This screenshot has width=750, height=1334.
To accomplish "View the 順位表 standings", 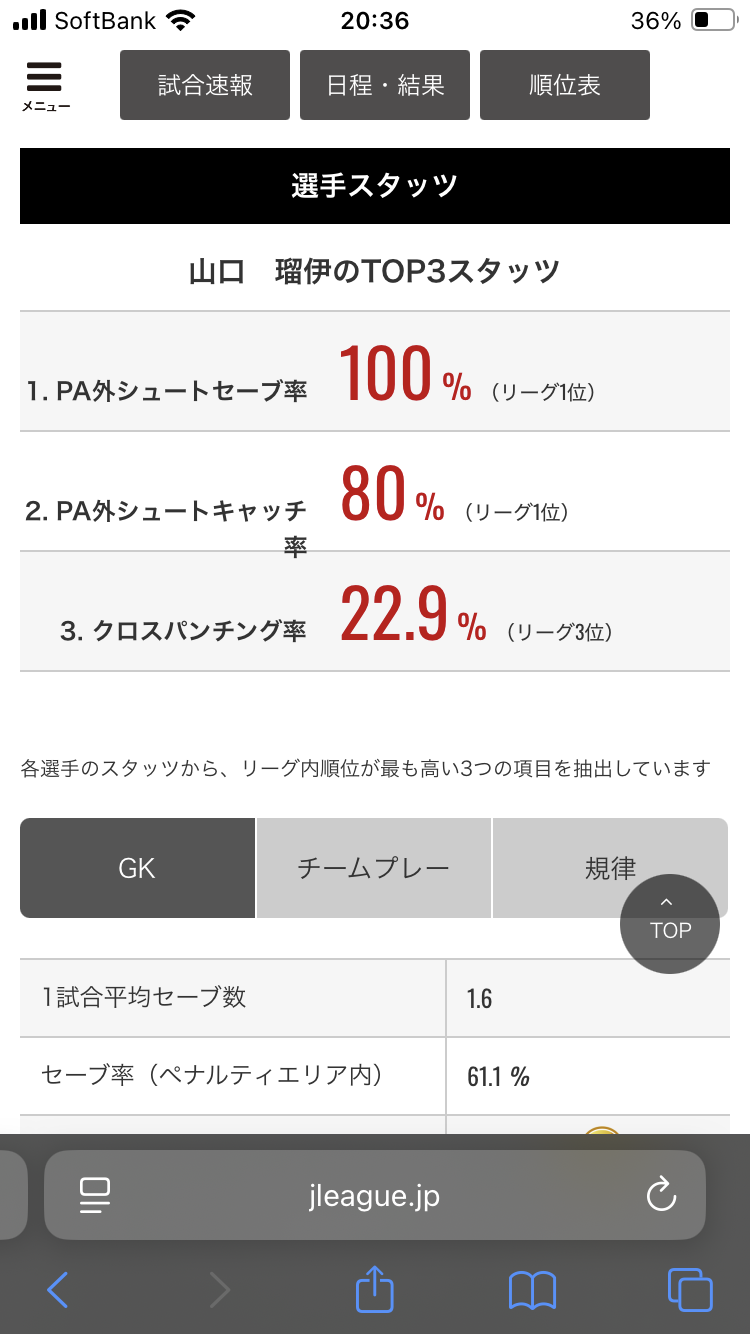I will click(x=565, y=85).
